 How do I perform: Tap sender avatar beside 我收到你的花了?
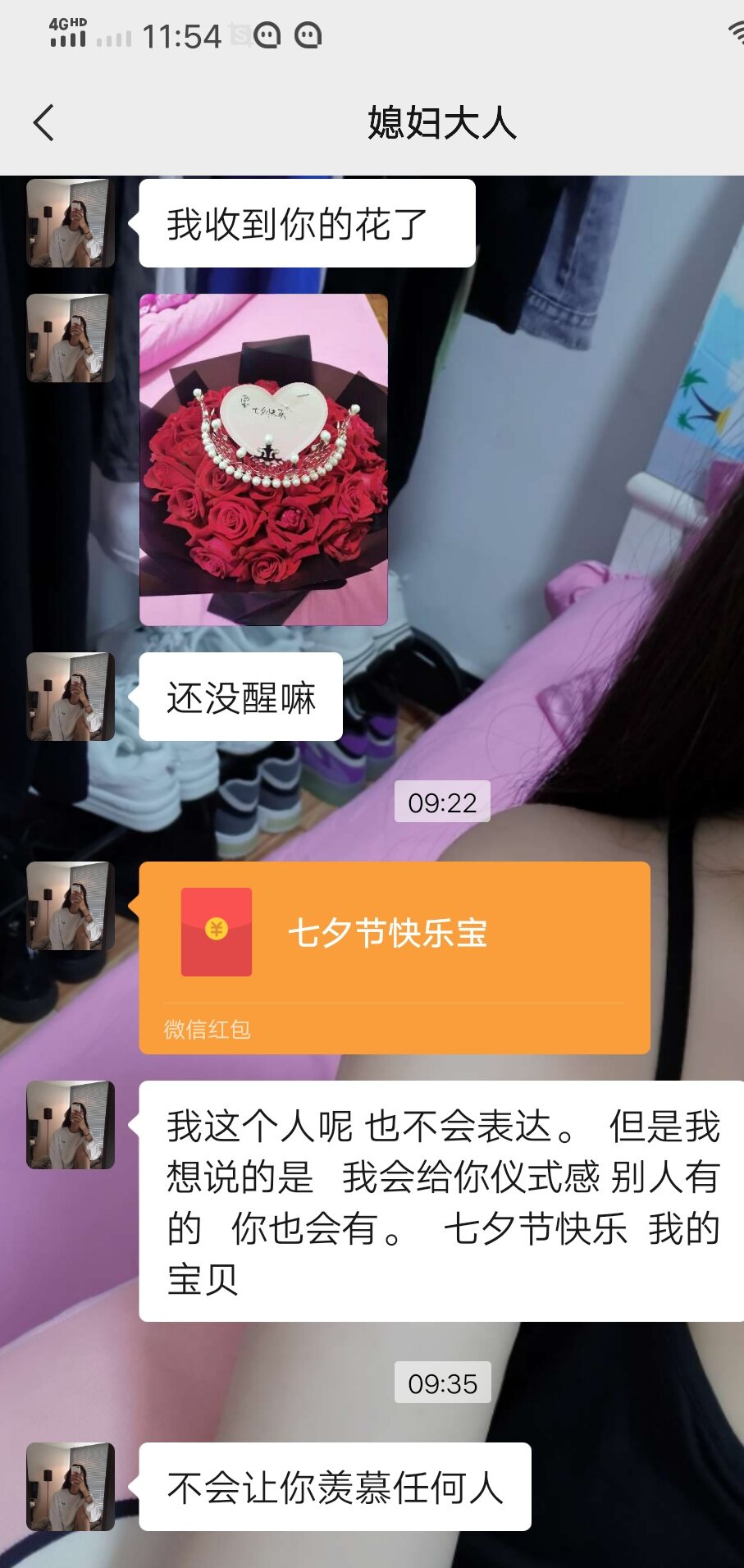[71, 223]
